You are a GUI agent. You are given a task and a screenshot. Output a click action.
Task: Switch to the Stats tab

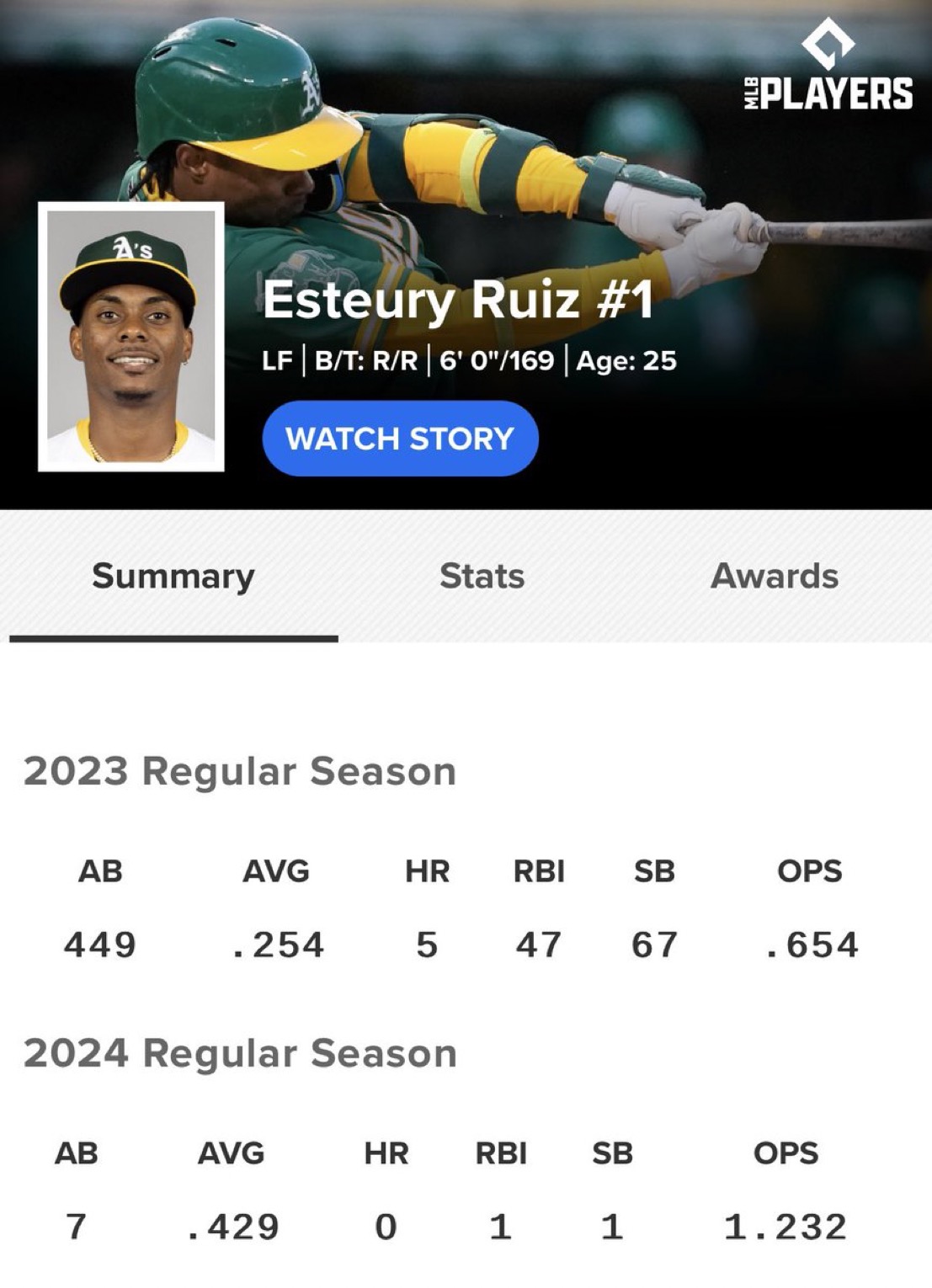(x=482, y=577)
